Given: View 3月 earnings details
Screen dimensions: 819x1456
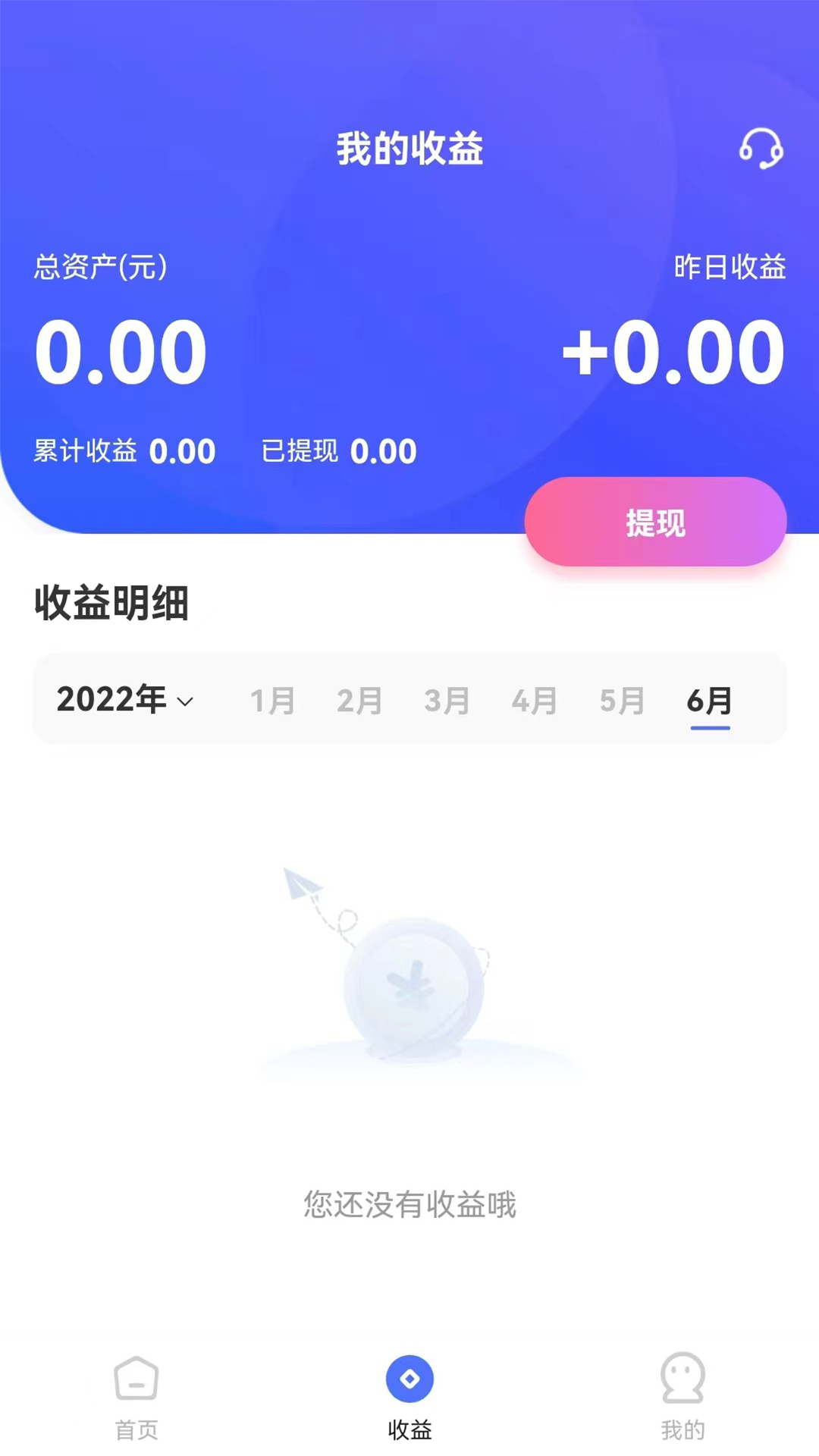Looking at the screenshot, I should click(x=447, y=700).
